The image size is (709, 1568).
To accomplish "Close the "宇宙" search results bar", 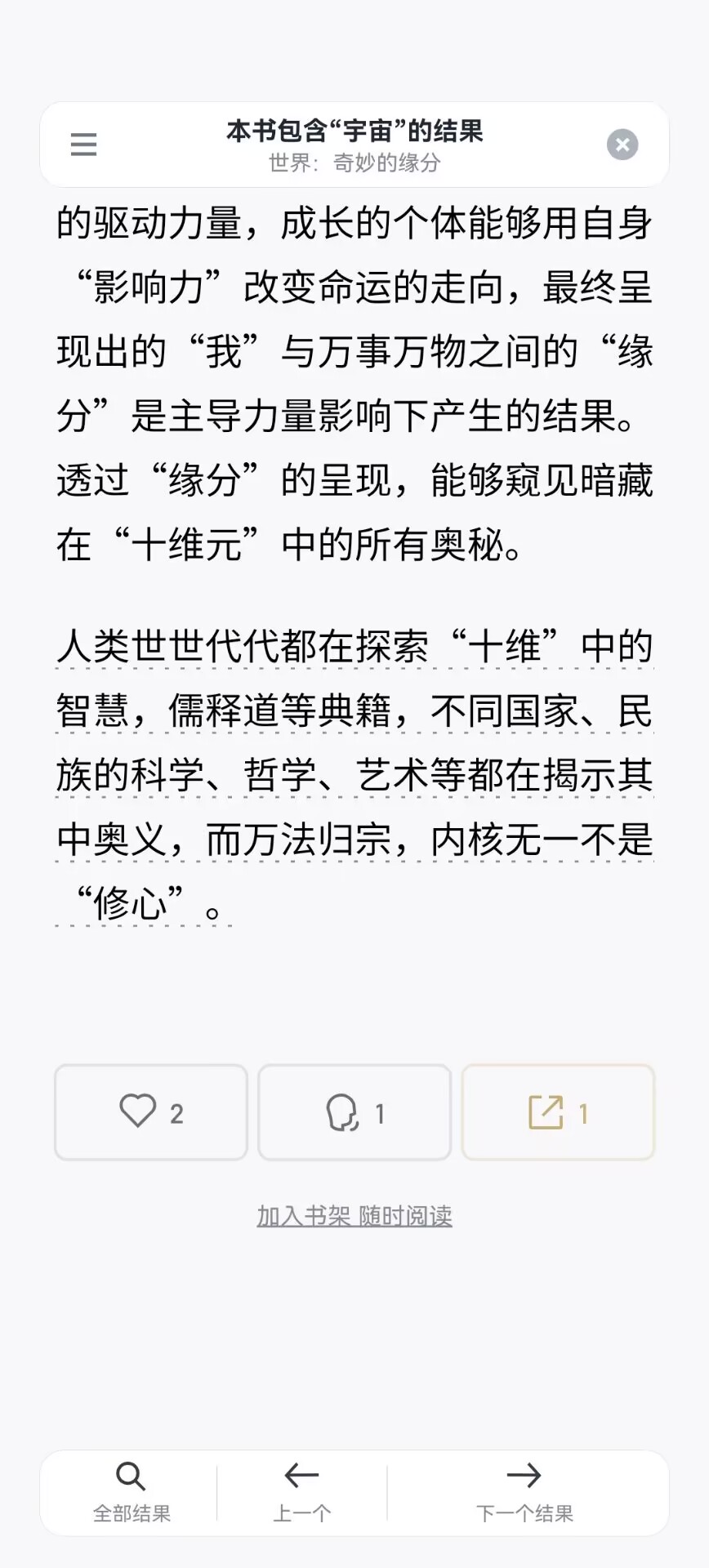I will pyautogui.click(x=622, y=145).
